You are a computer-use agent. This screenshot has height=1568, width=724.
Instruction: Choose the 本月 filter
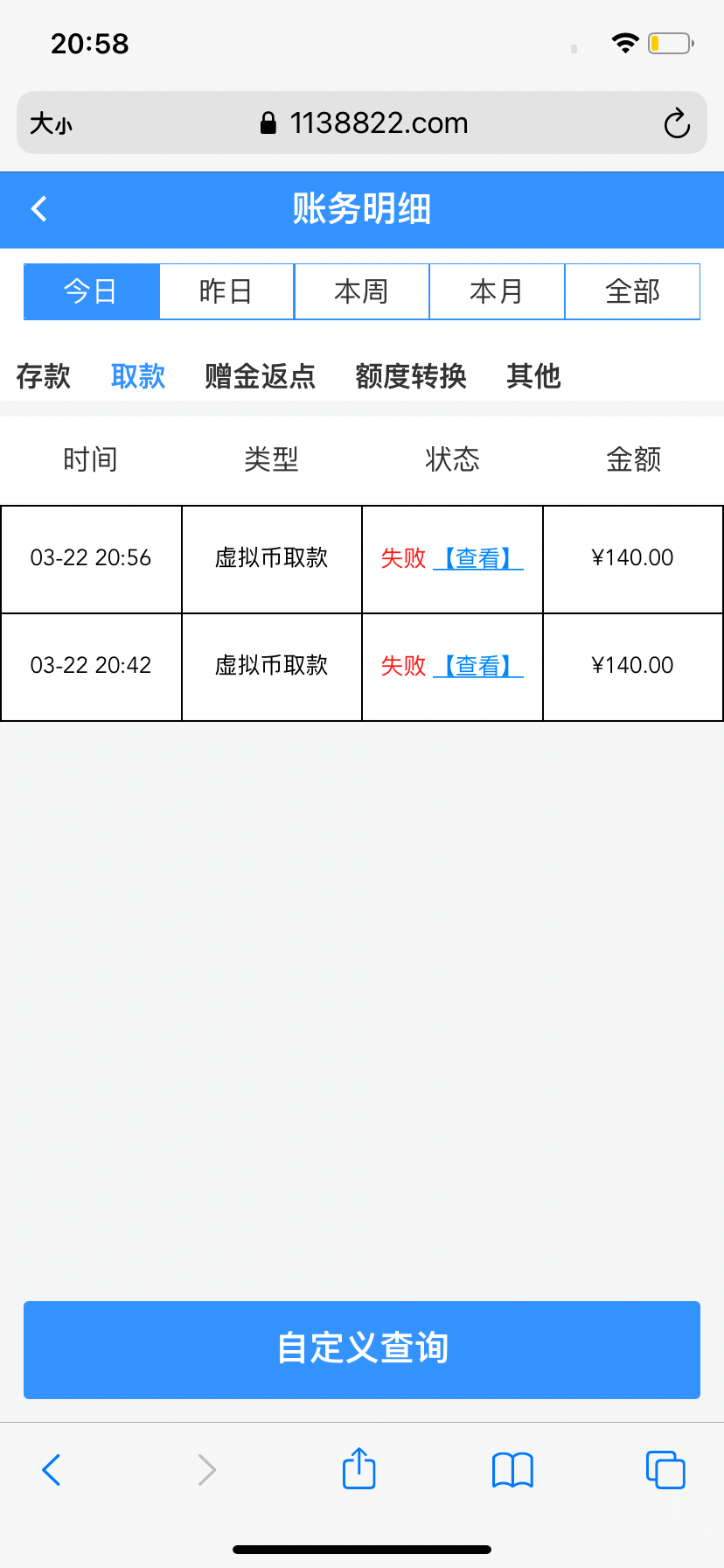pyautogui.click(x=497, y=291)
